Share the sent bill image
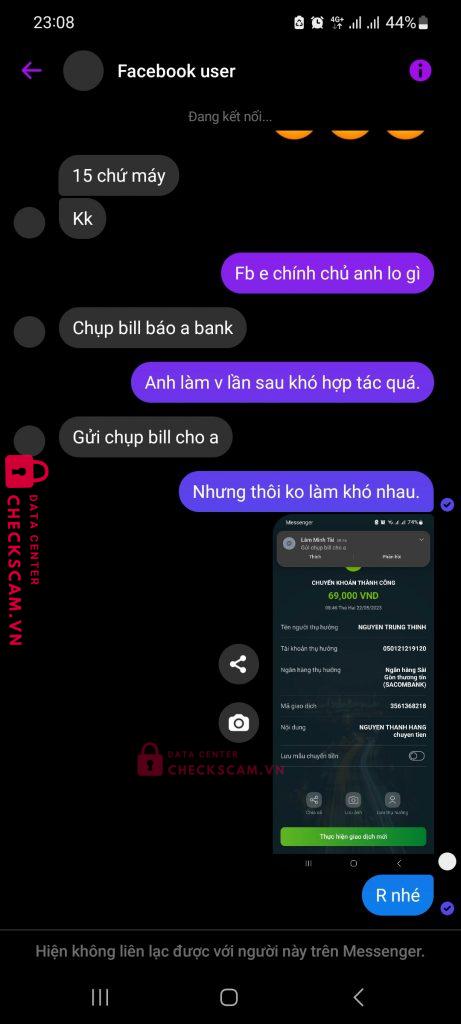461x1024 pixels. pyautogui.click(x=238, y=665)
